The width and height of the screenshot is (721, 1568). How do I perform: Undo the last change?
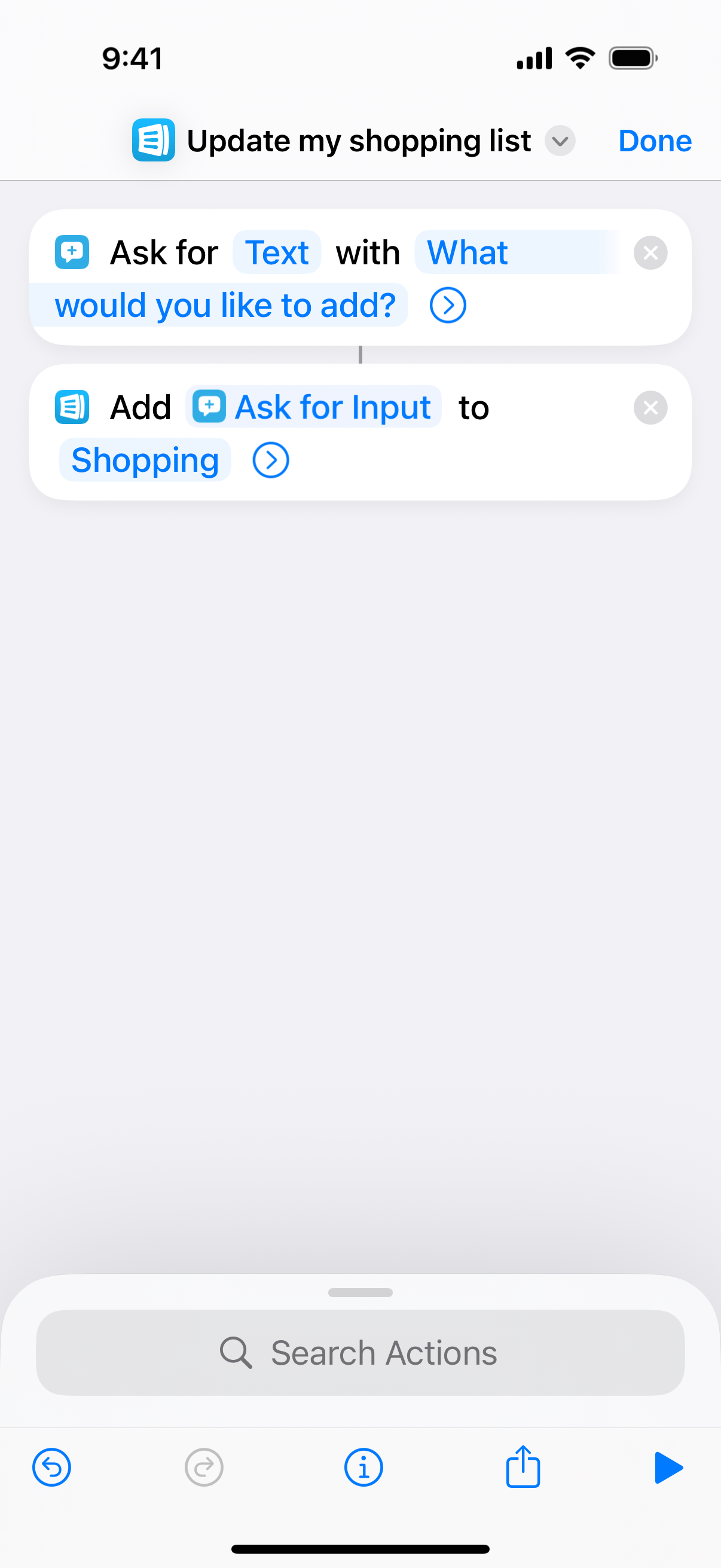click(52, 1467)
